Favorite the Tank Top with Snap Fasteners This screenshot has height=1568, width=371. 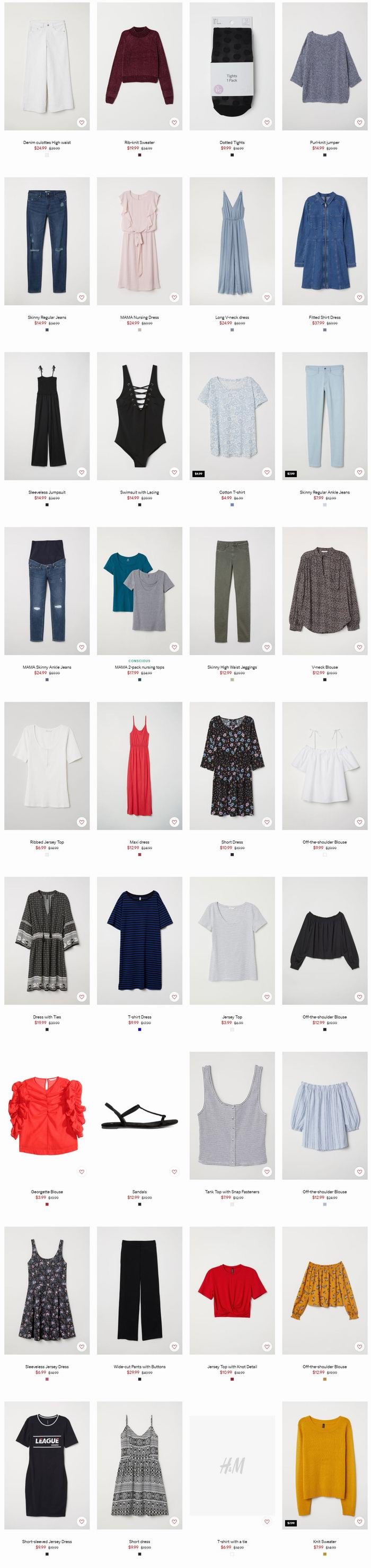pos(266,1172)
